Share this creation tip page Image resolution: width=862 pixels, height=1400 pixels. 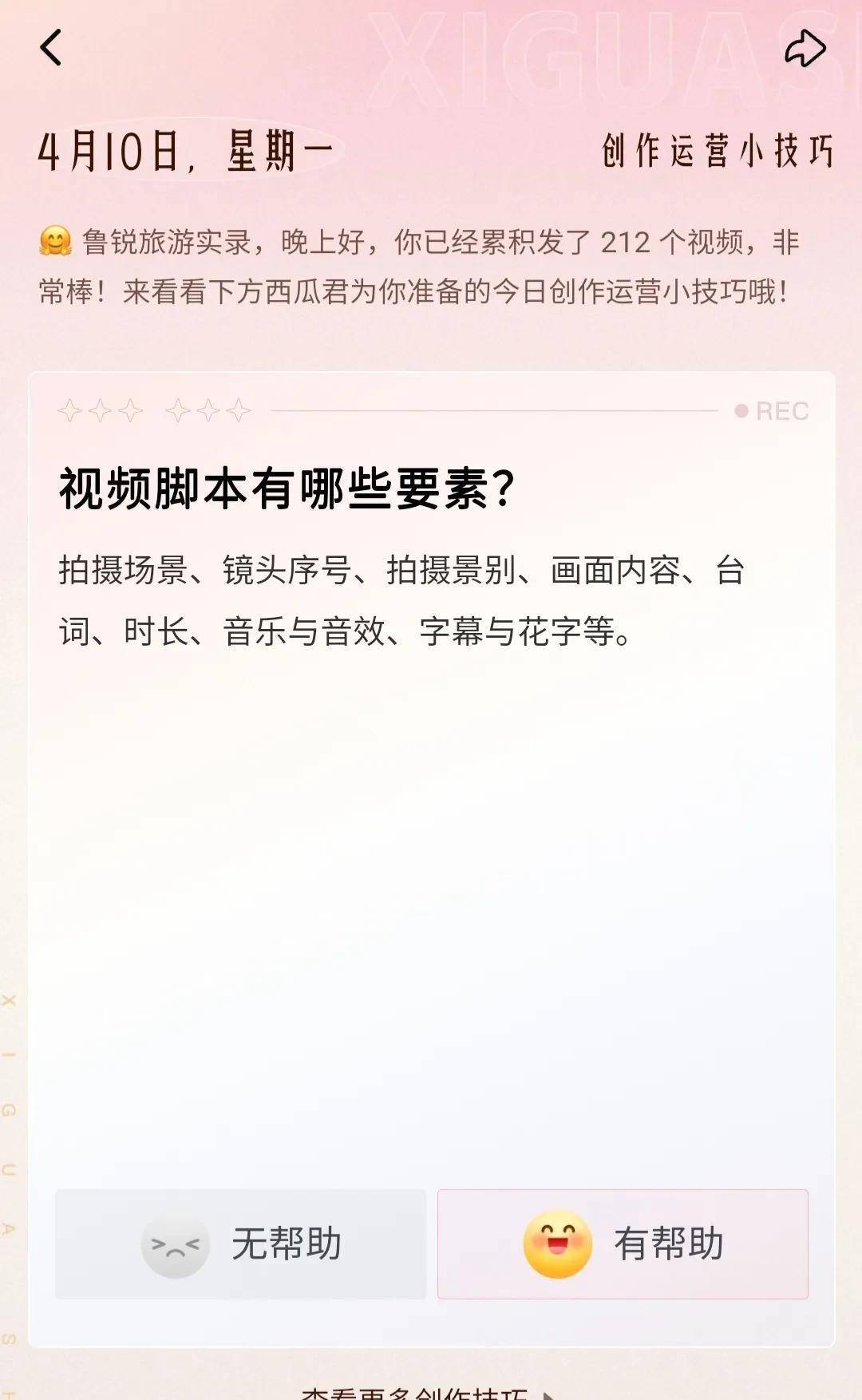(x=805, y=48)
